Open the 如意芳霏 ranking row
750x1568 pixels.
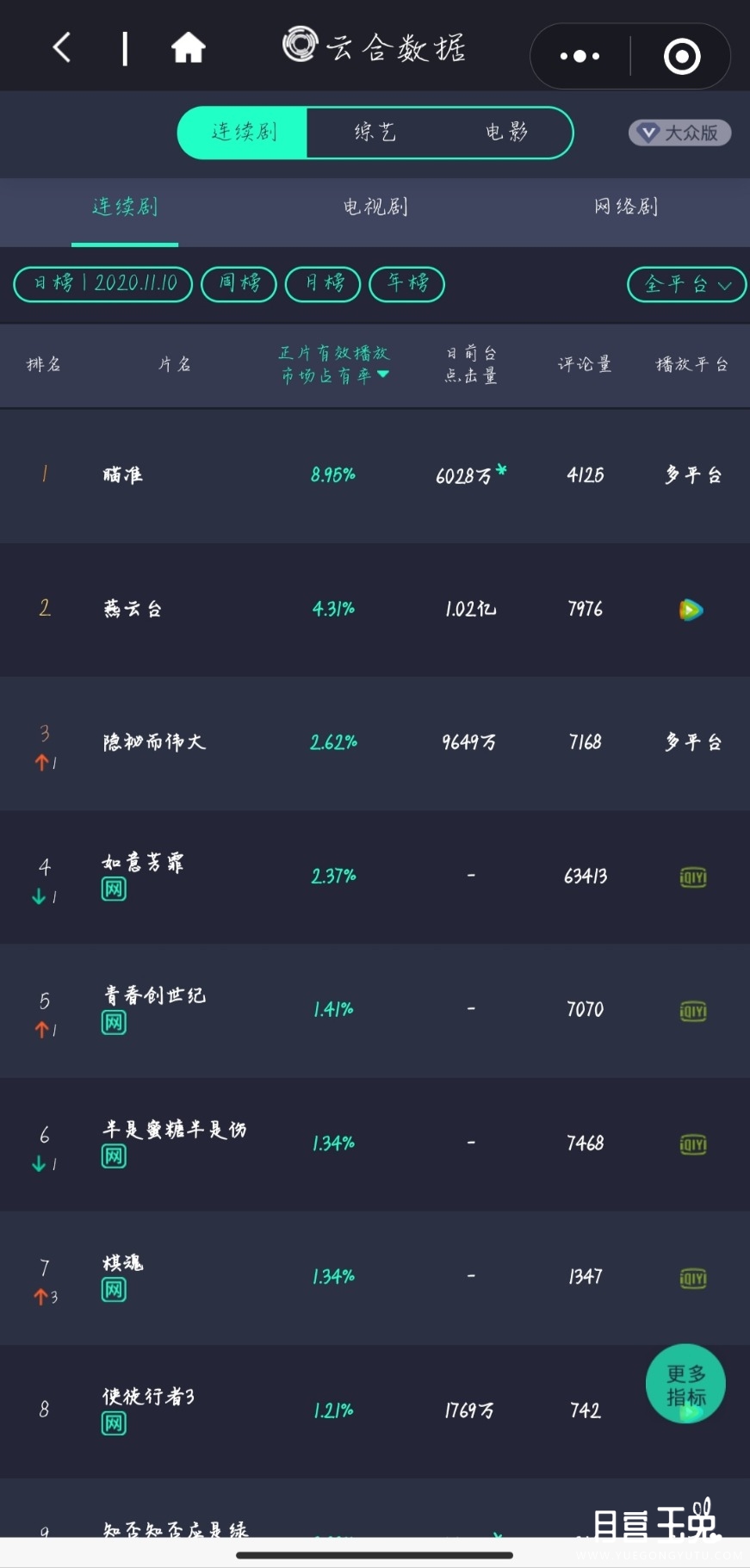click(375, 877)
